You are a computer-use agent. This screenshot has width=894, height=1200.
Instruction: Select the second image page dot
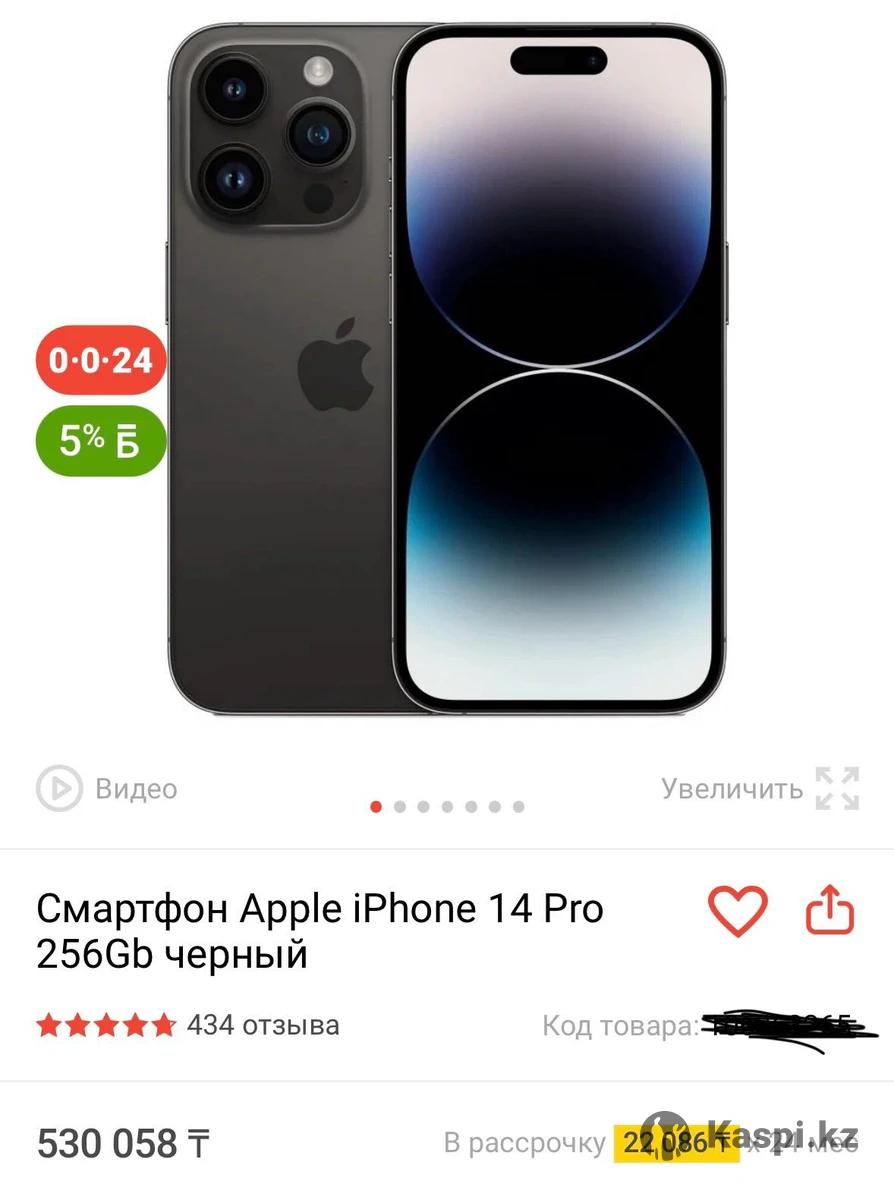400,807
